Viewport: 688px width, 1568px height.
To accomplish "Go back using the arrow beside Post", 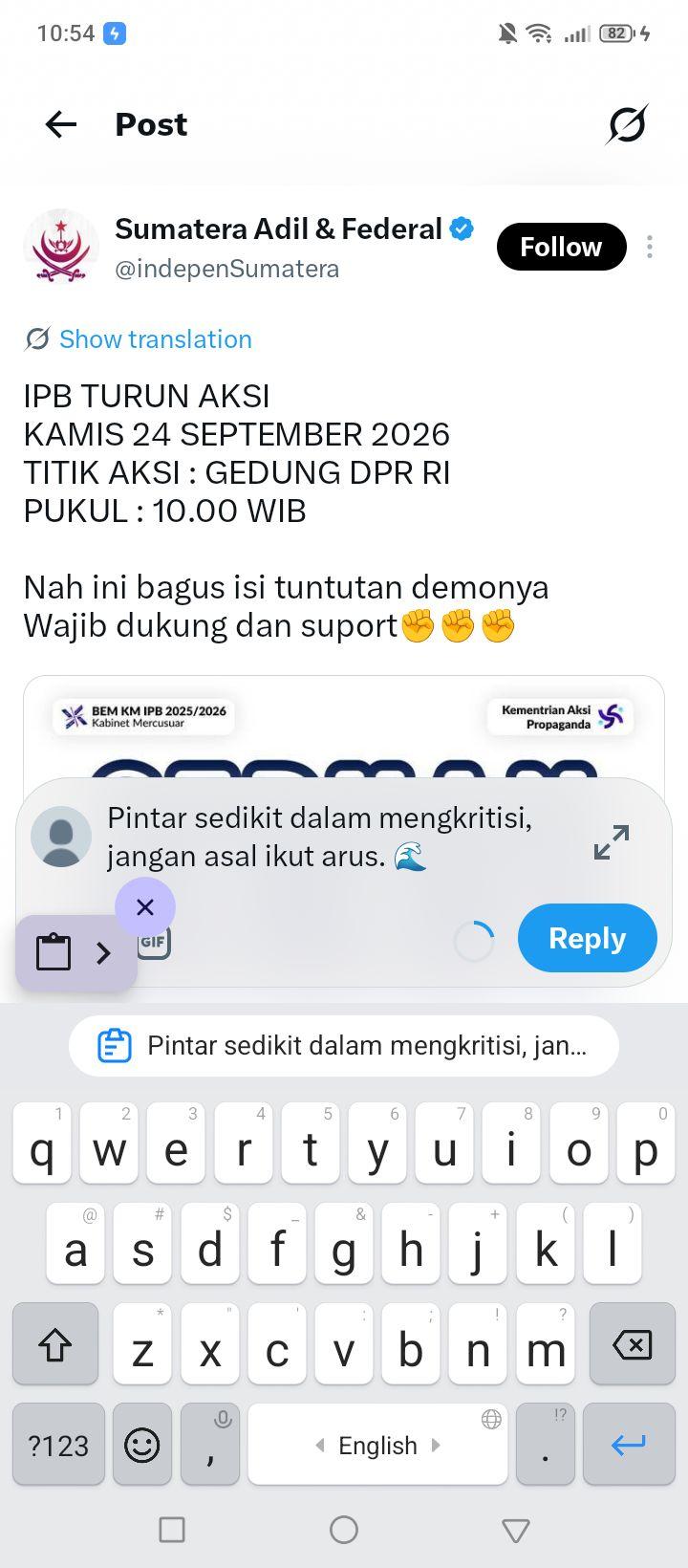I will tap(61, 124).
